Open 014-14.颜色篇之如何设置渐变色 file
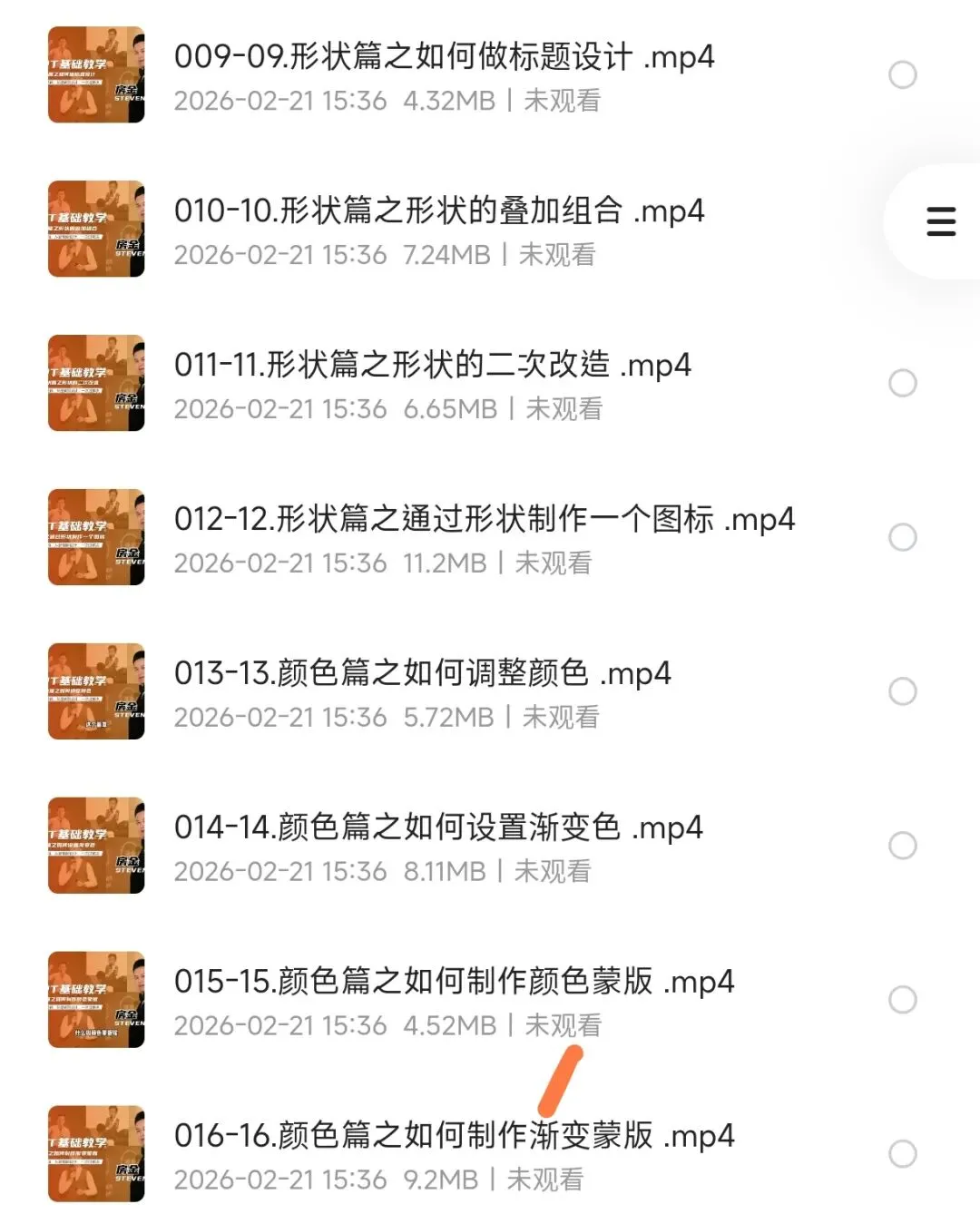This screenshot has width=980, height=1214. pos(438,828)
